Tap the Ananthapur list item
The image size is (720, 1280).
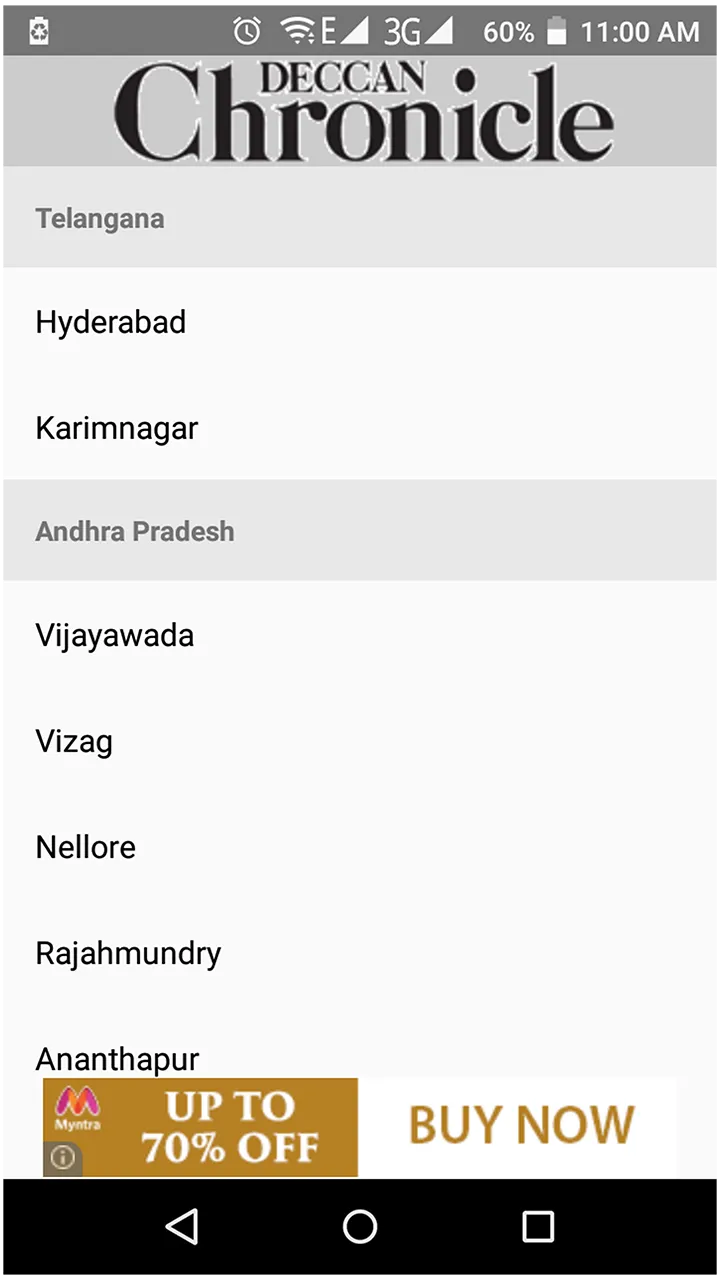click(117, 1059)
